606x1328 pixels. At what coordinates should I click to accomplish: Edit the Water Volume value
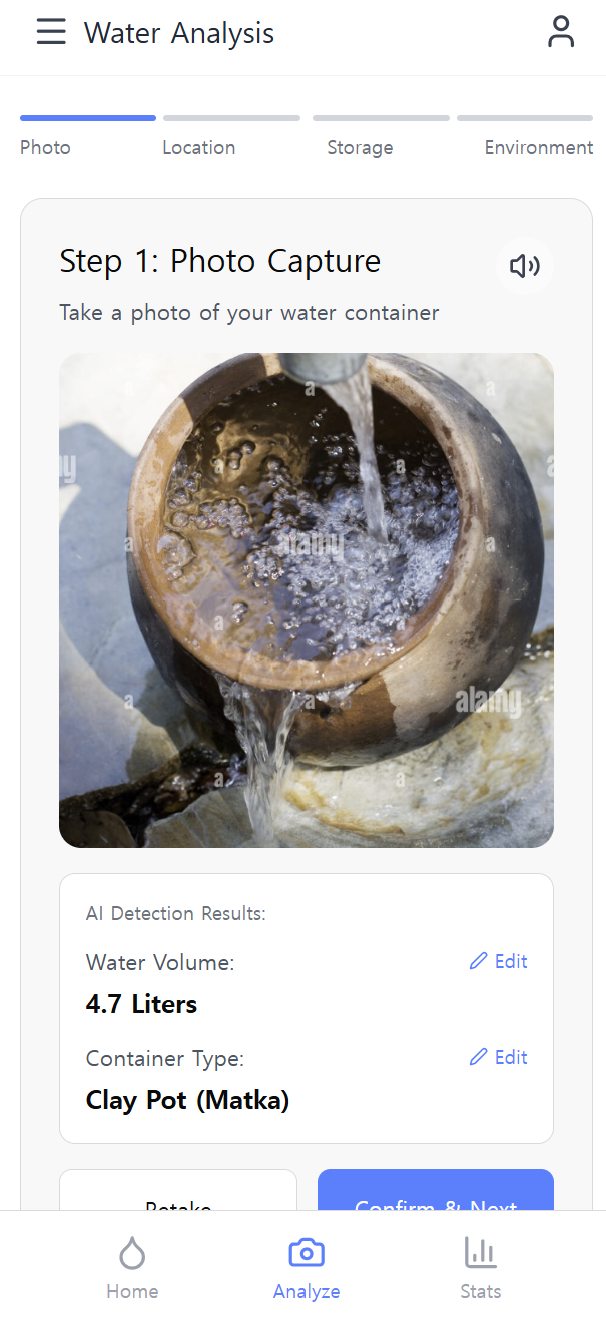(x=499, y=962)
